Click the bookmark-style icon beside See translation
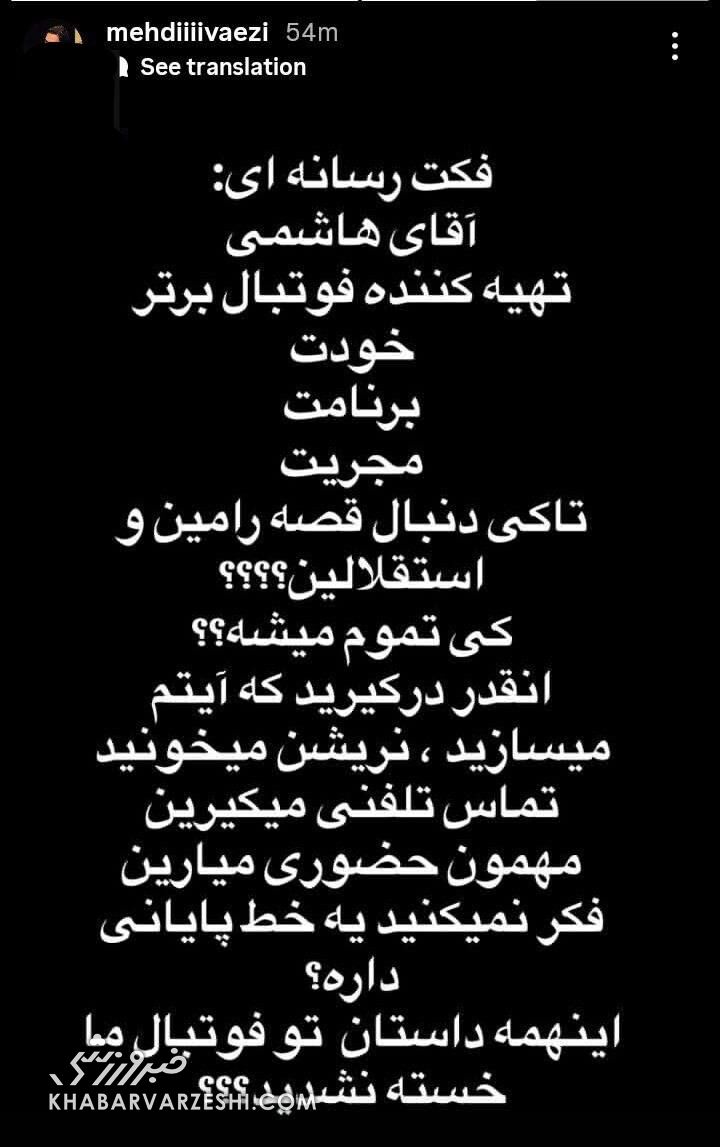720x1147 pixels. tap(123, 66)
